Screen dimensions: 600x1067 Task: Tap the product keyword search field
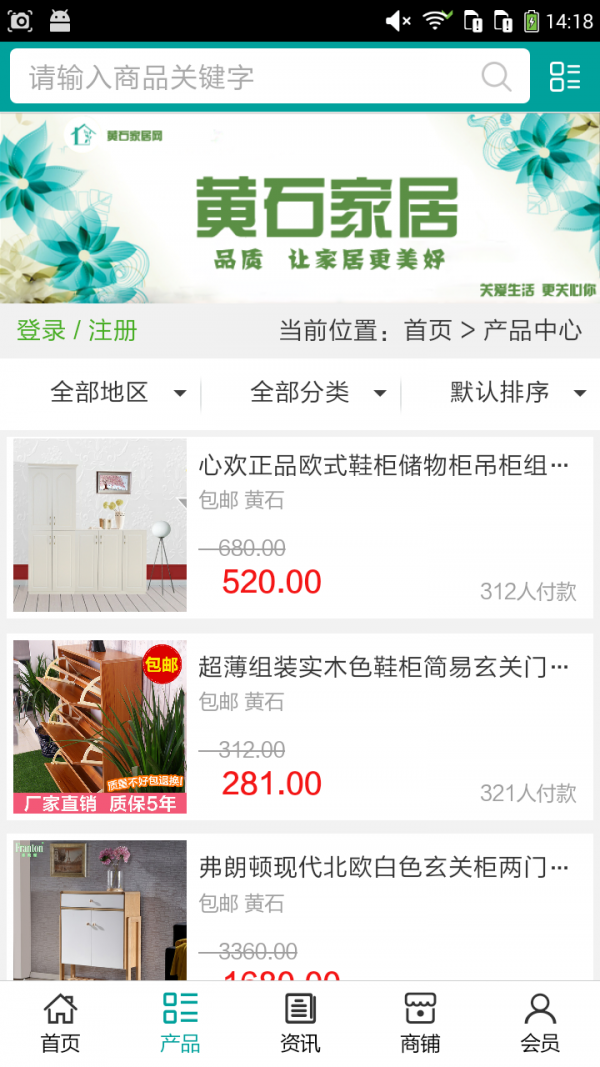pyautogui.click(x=245, y=77)
